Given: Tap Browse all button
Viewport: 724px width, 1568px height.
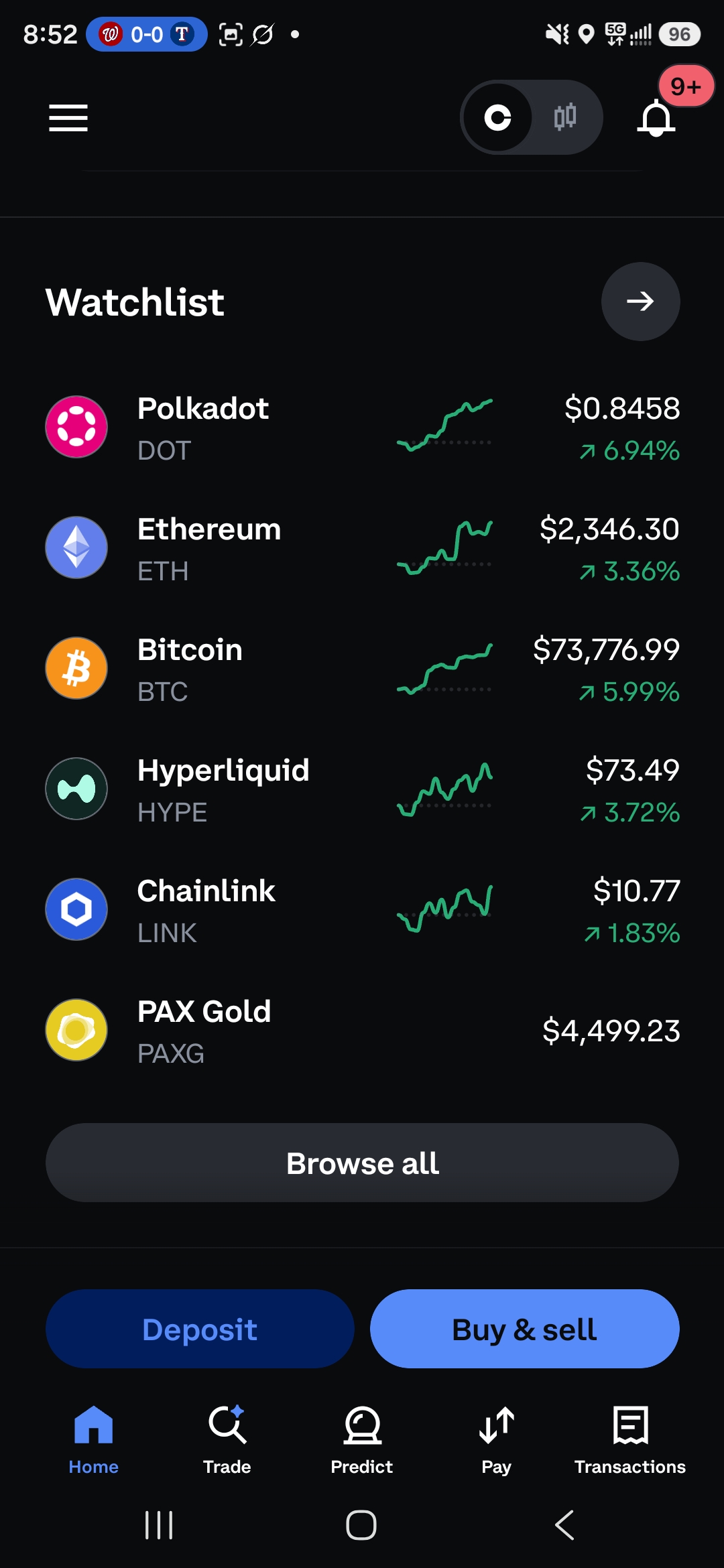Looking at the screenshot, I should (362, 1163).
